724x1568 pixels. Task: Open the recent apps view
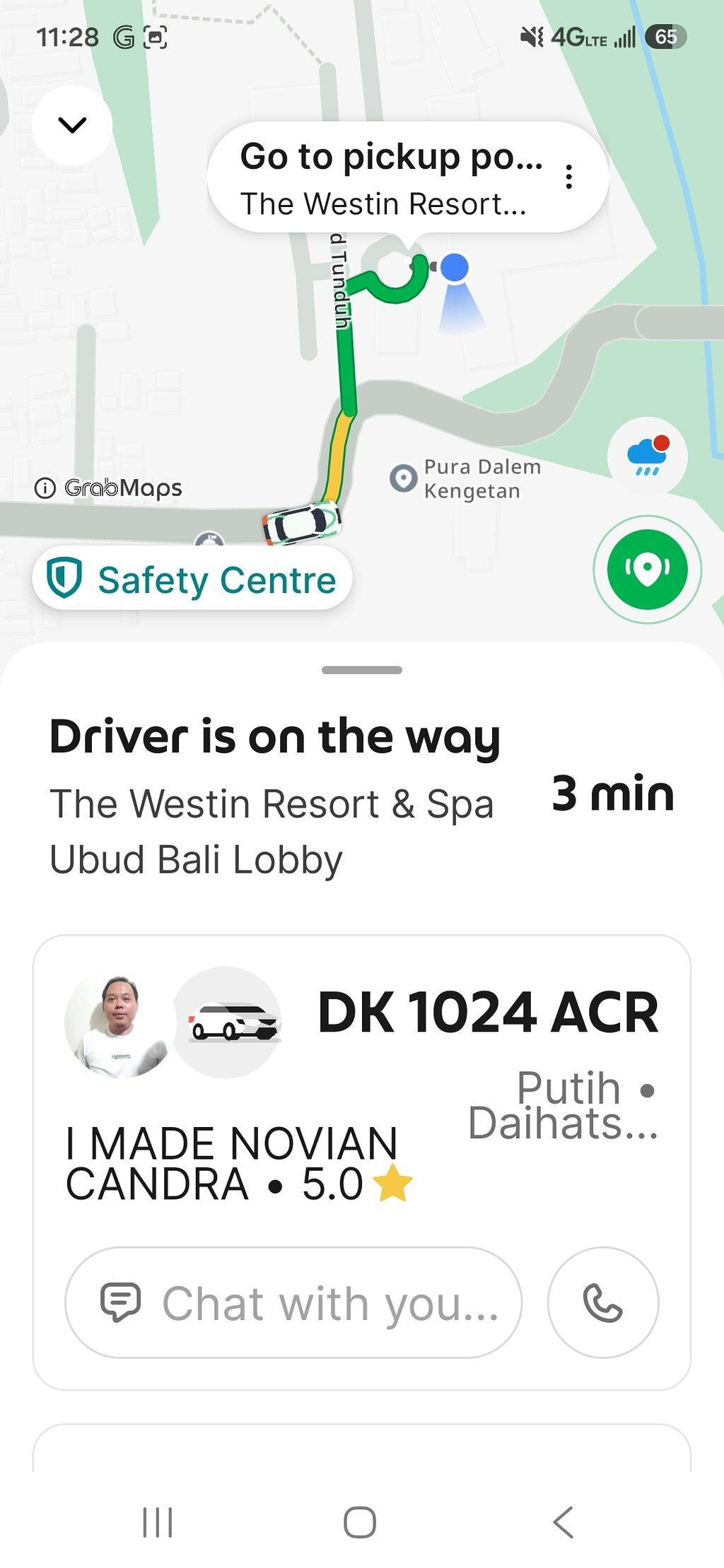point(158,1521)
